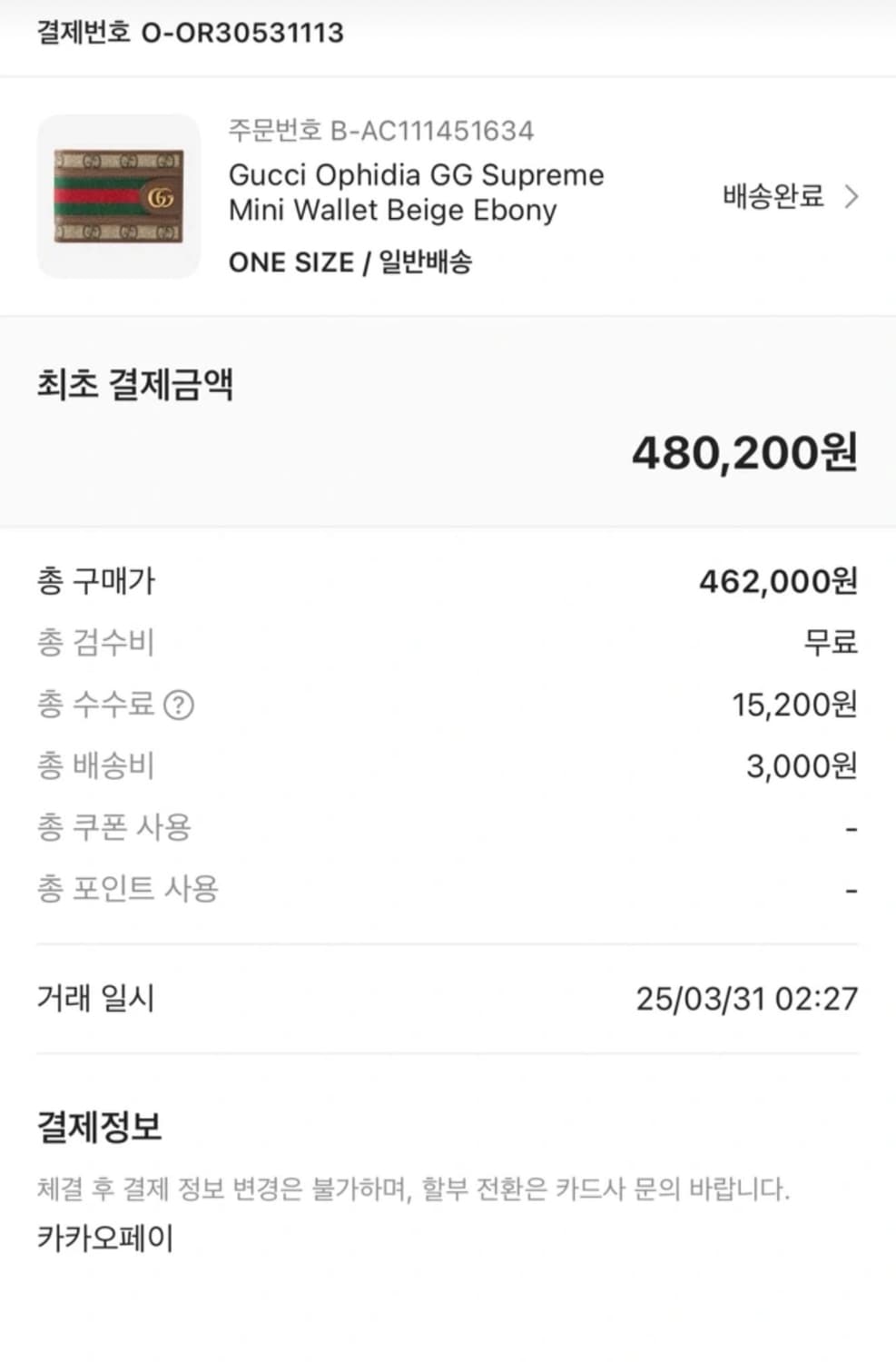Screen dimensions: 896x1362
Task: Select the 거래 일시 transaction date row
Action: pos(95,999)
